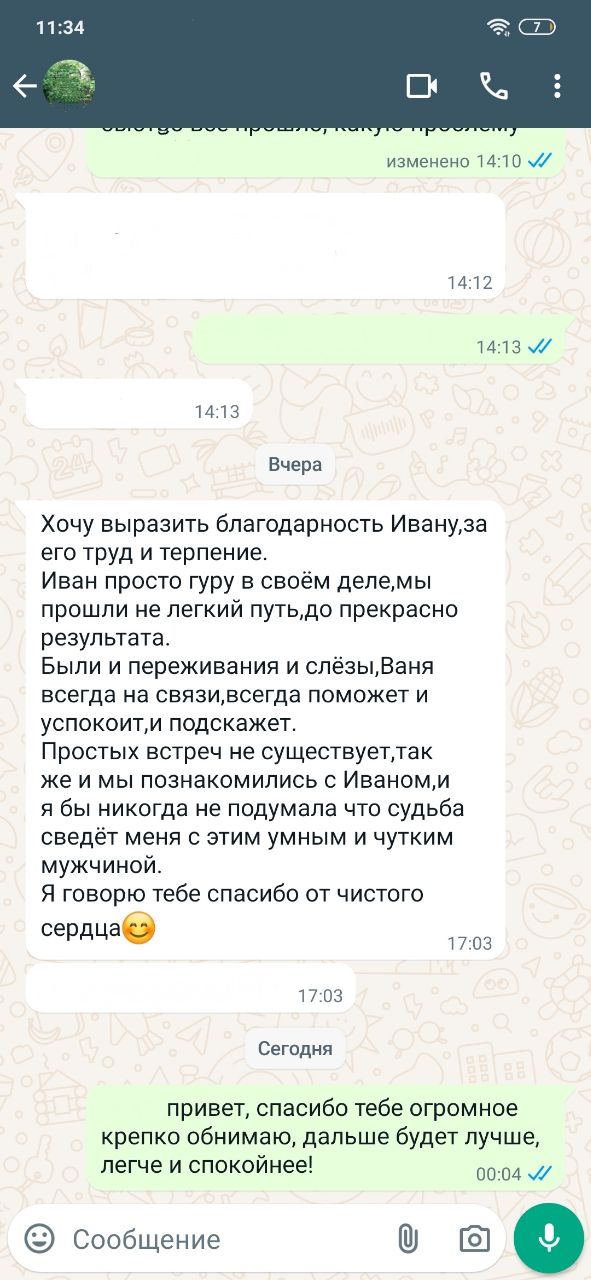
Task: Go back to the chat list
Action: (x=24, y=87)
